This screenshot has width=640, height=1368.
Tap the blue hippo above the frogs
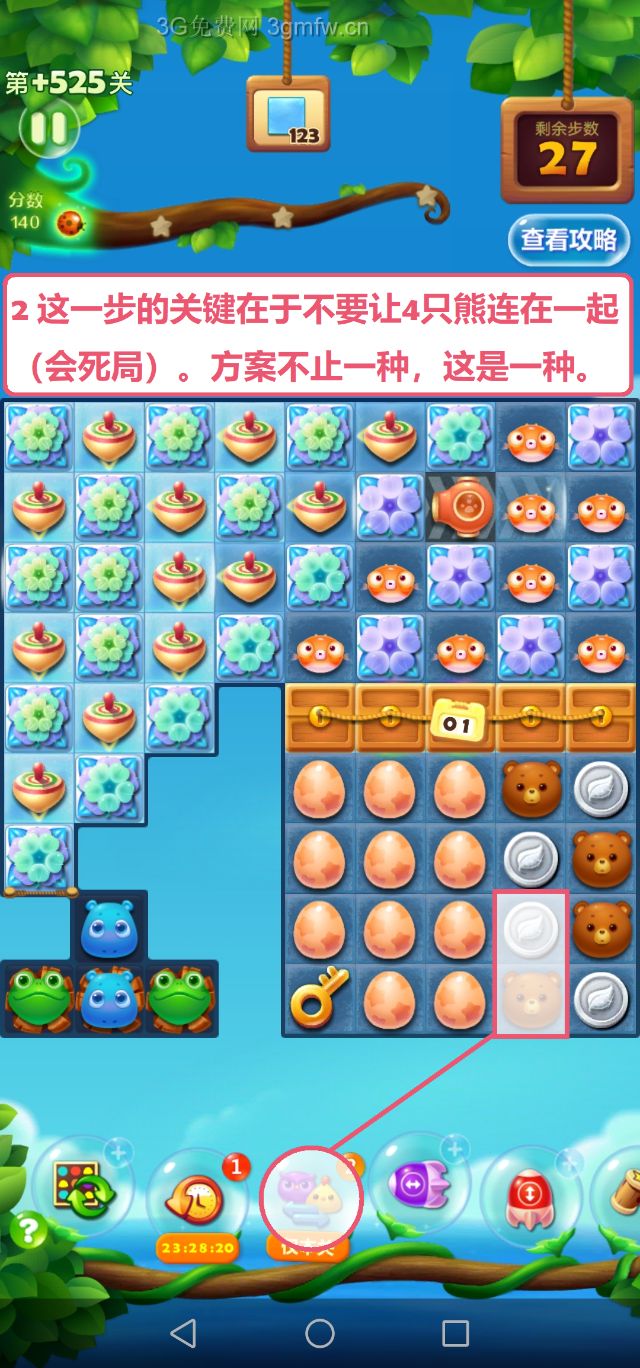(109, 928)
